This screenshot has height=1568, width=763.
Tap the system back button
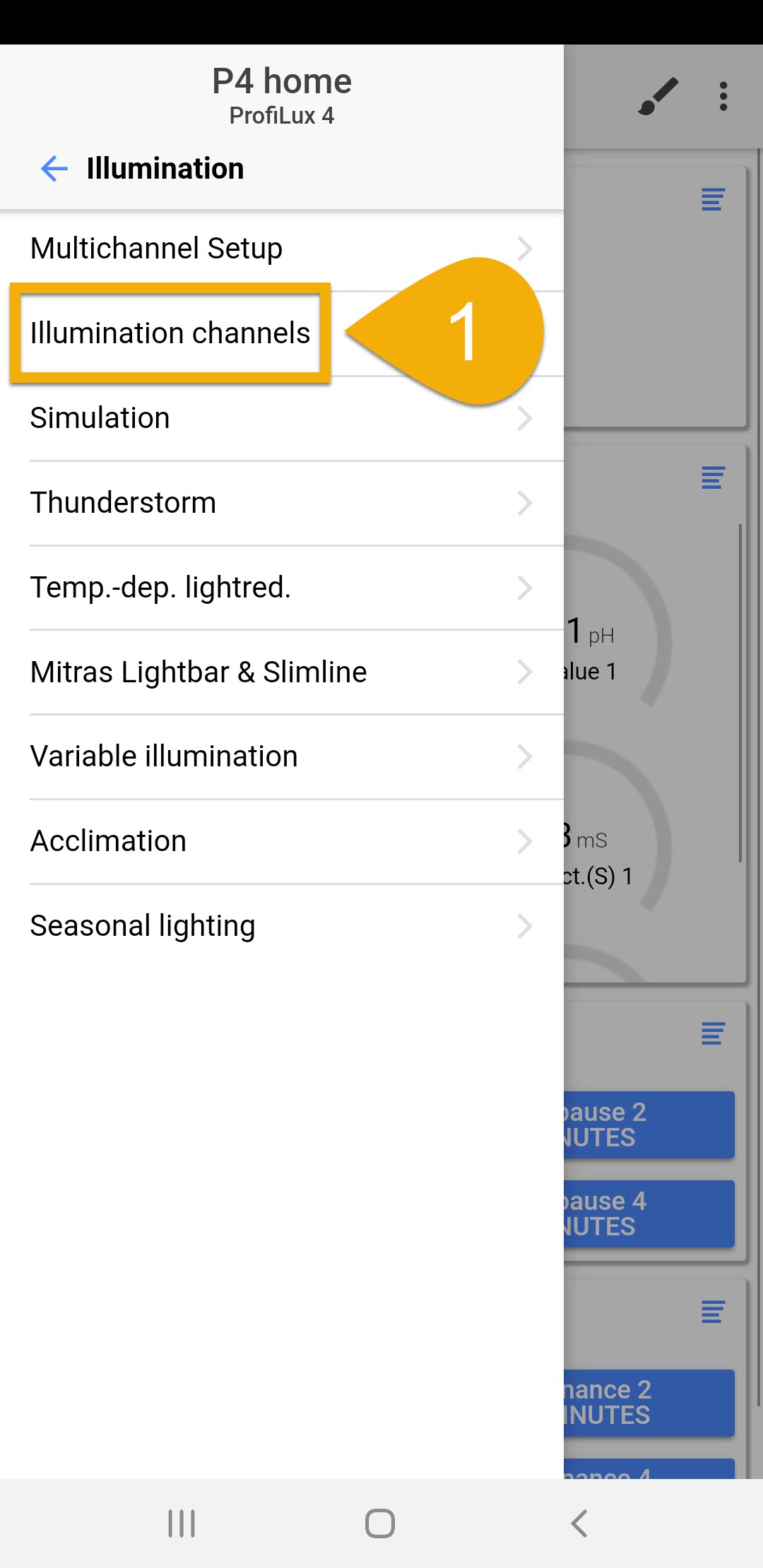click(579, 1524)
